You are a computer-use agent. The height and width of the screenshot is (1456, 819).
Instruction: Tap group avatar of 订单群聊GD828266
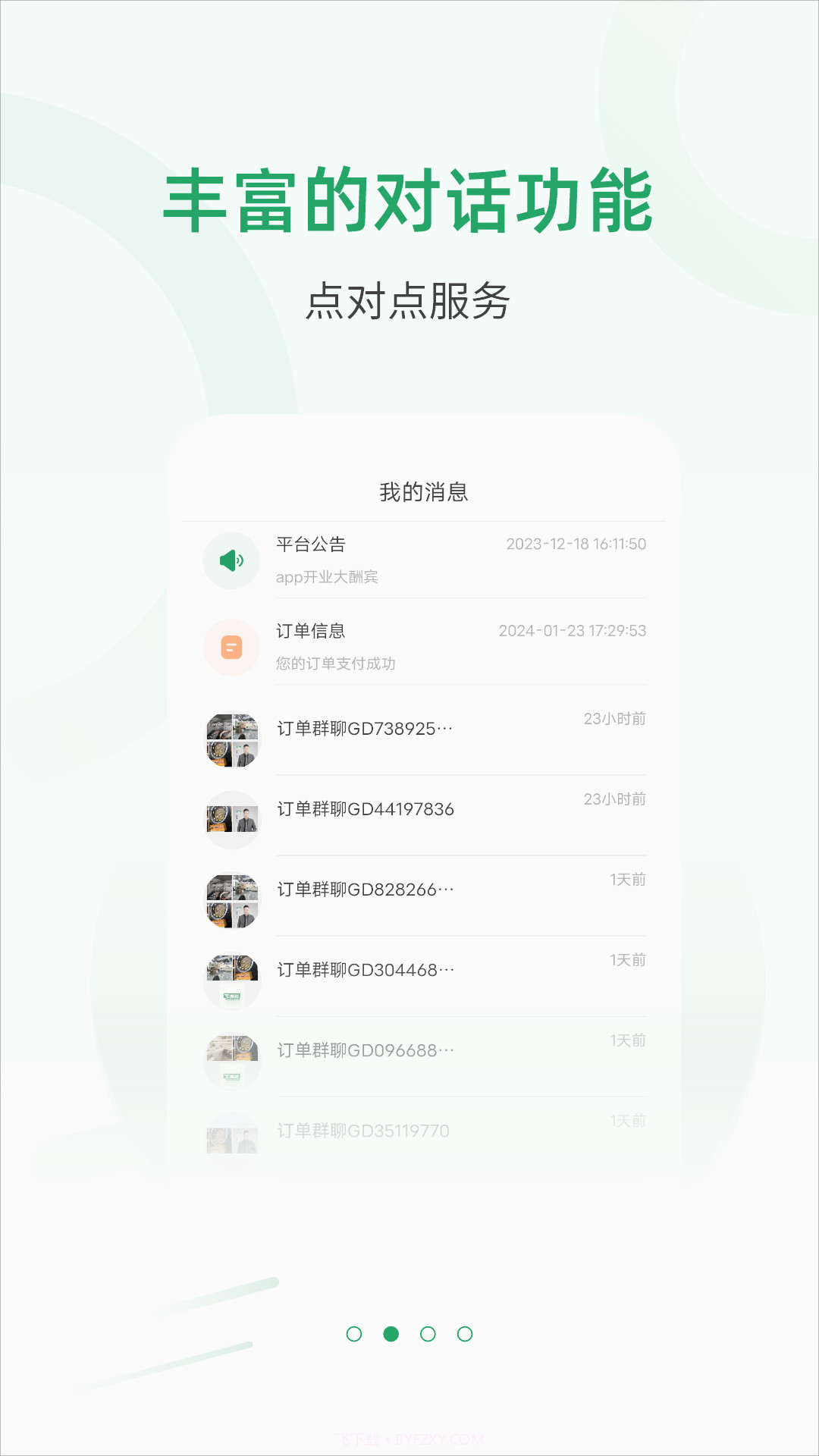[x=231, y=899]
